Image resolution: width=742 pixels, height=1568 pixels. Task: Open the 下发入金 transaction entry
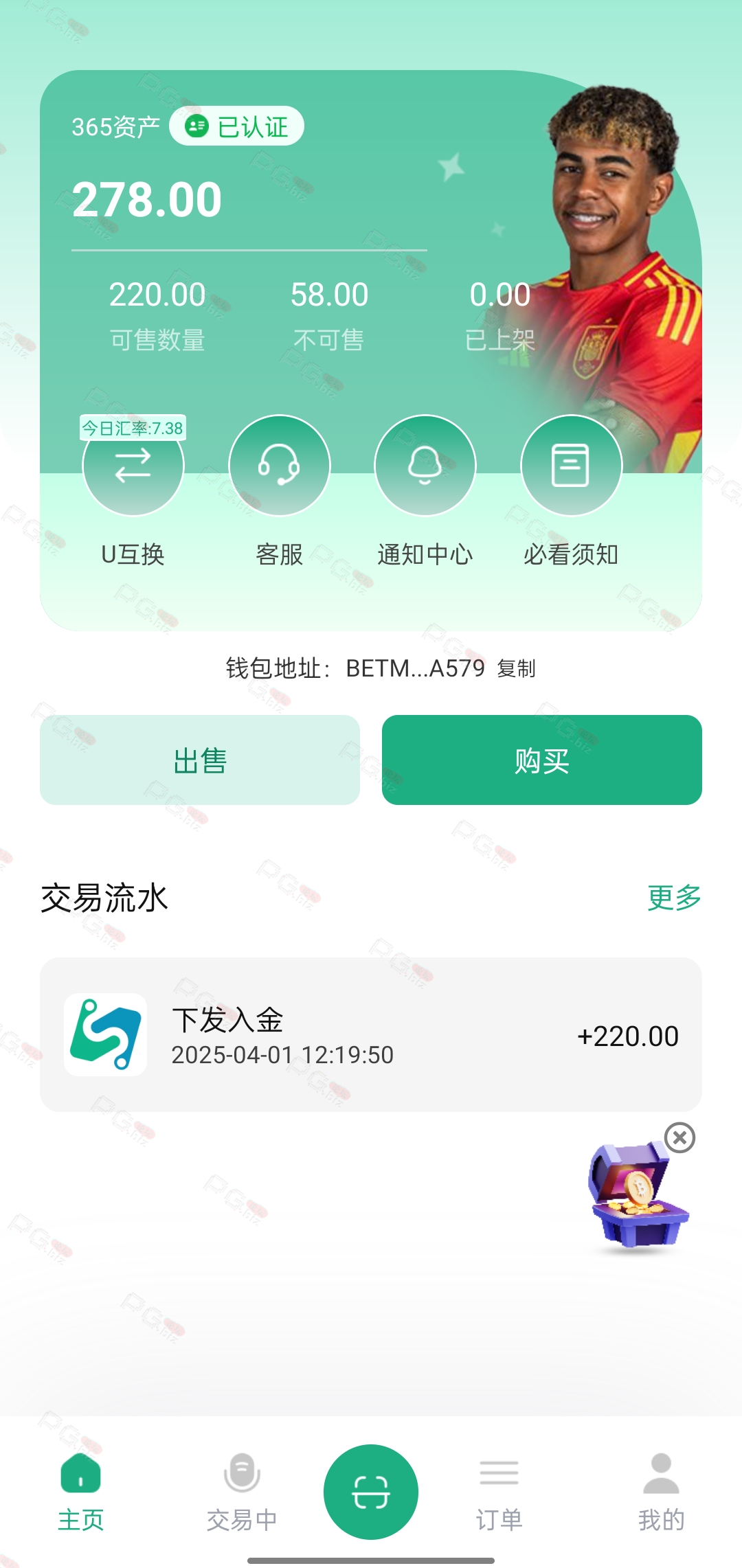point(371,1034)
